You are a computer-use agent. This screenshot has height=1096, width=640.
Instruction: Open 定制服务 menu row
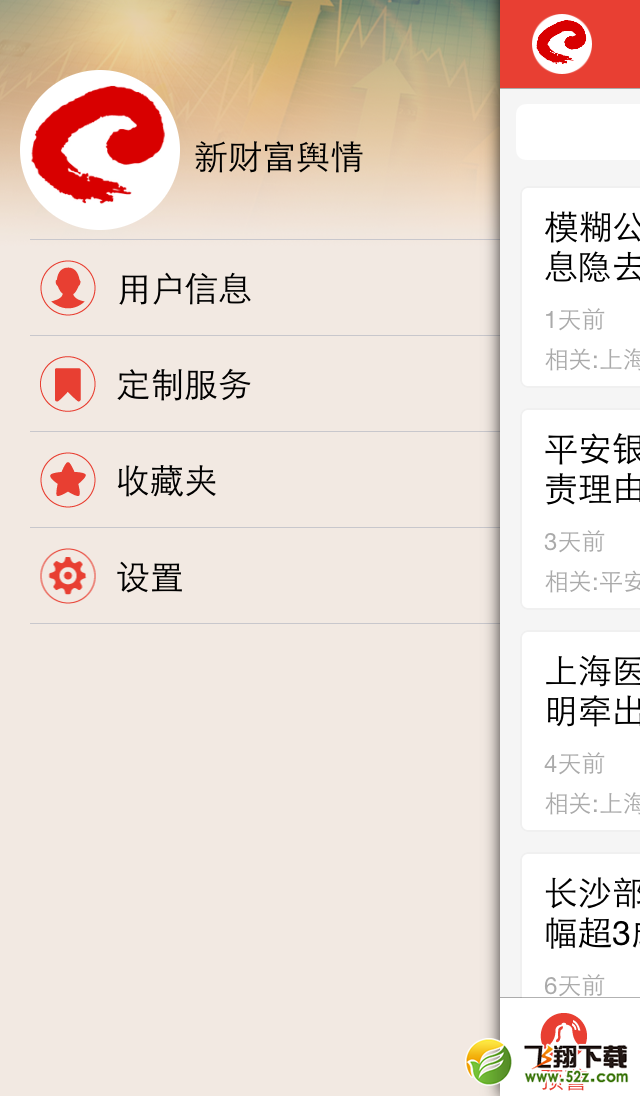(x=265, y=384)
